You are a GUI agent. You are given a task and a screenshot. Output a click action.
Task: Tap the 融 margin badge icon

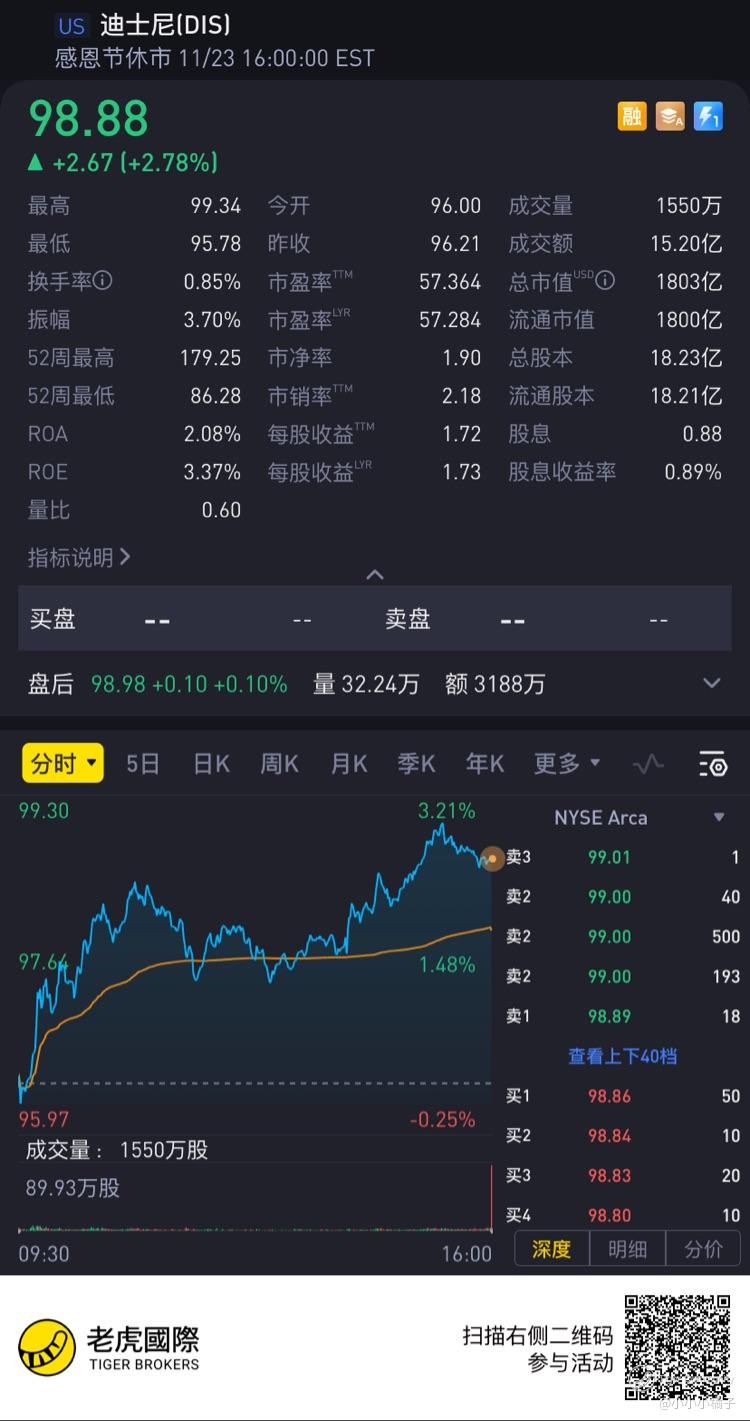coord(632,117)
